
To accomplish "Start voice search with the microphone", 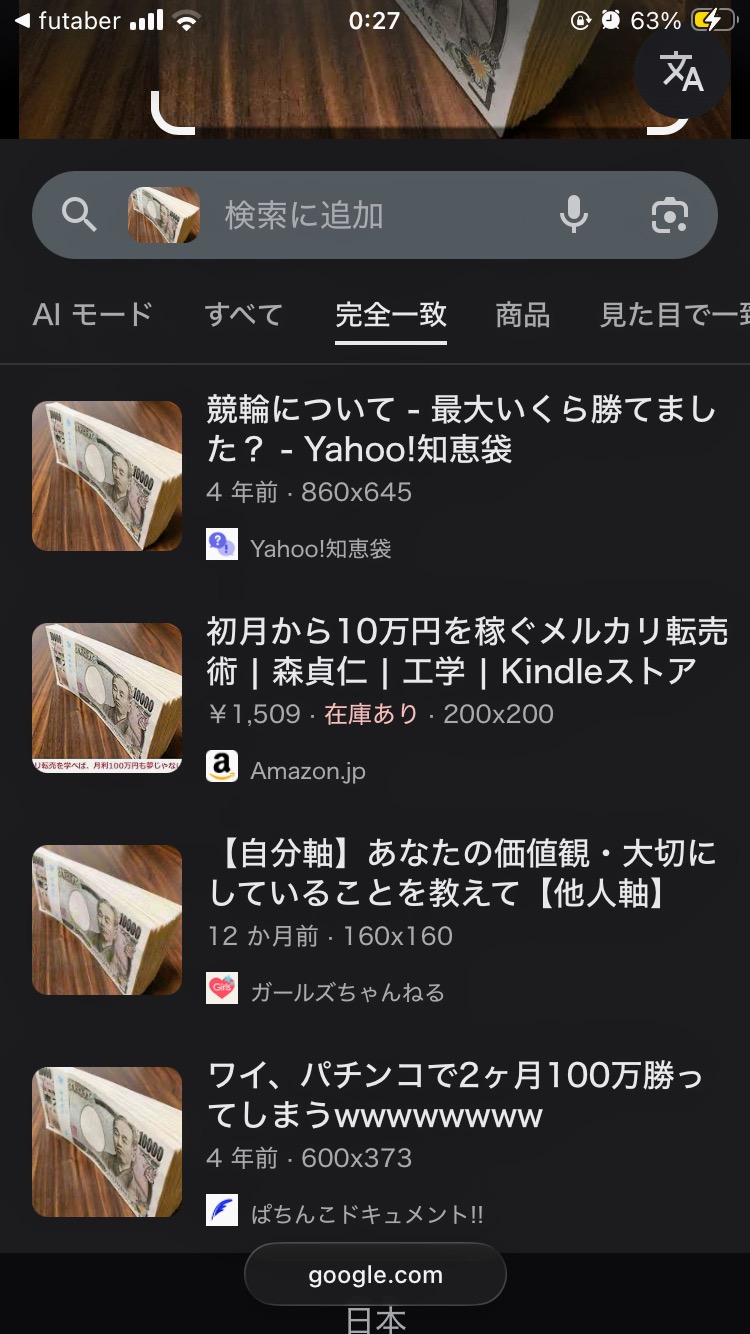I will click(x=574, y=215).
